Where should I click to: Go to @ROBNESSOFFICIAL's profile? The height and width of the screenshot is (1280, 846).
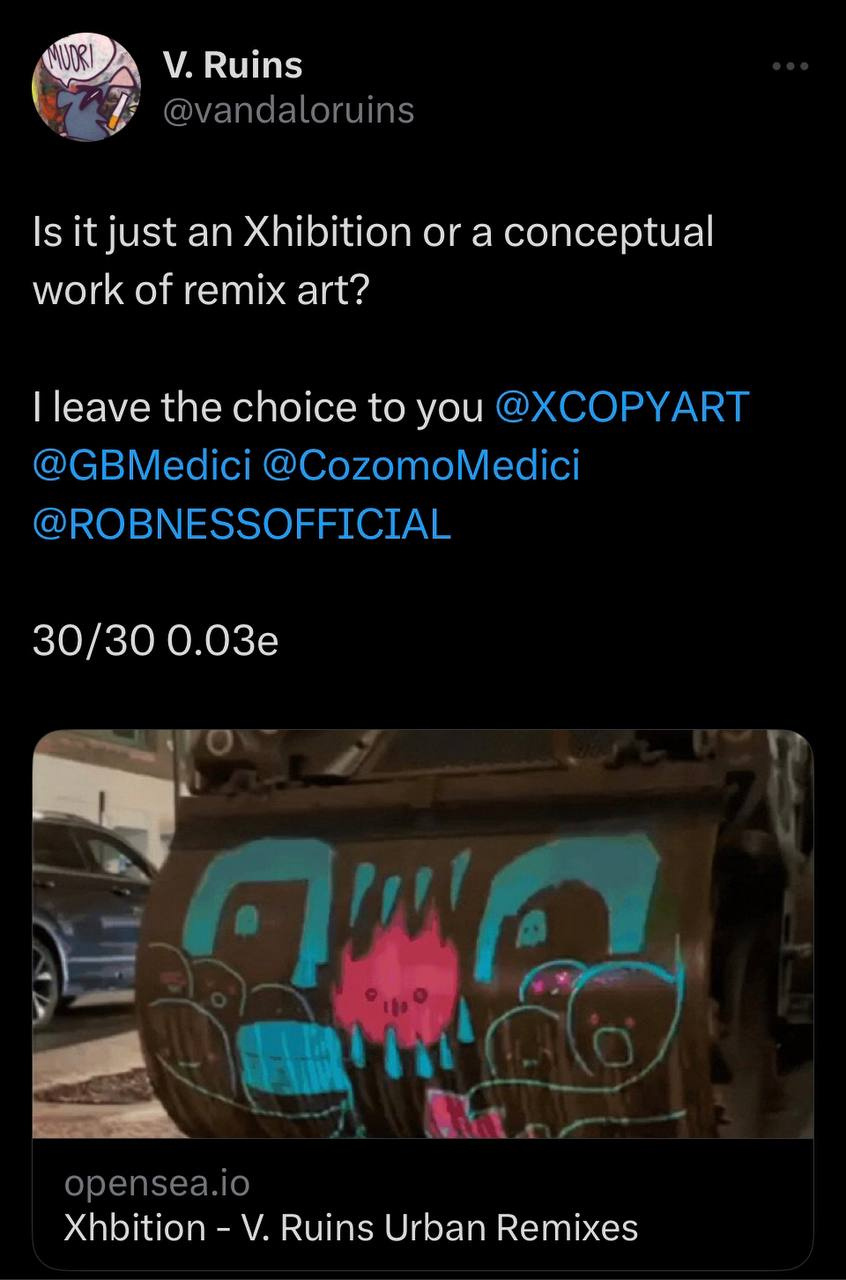click(241, 524)
